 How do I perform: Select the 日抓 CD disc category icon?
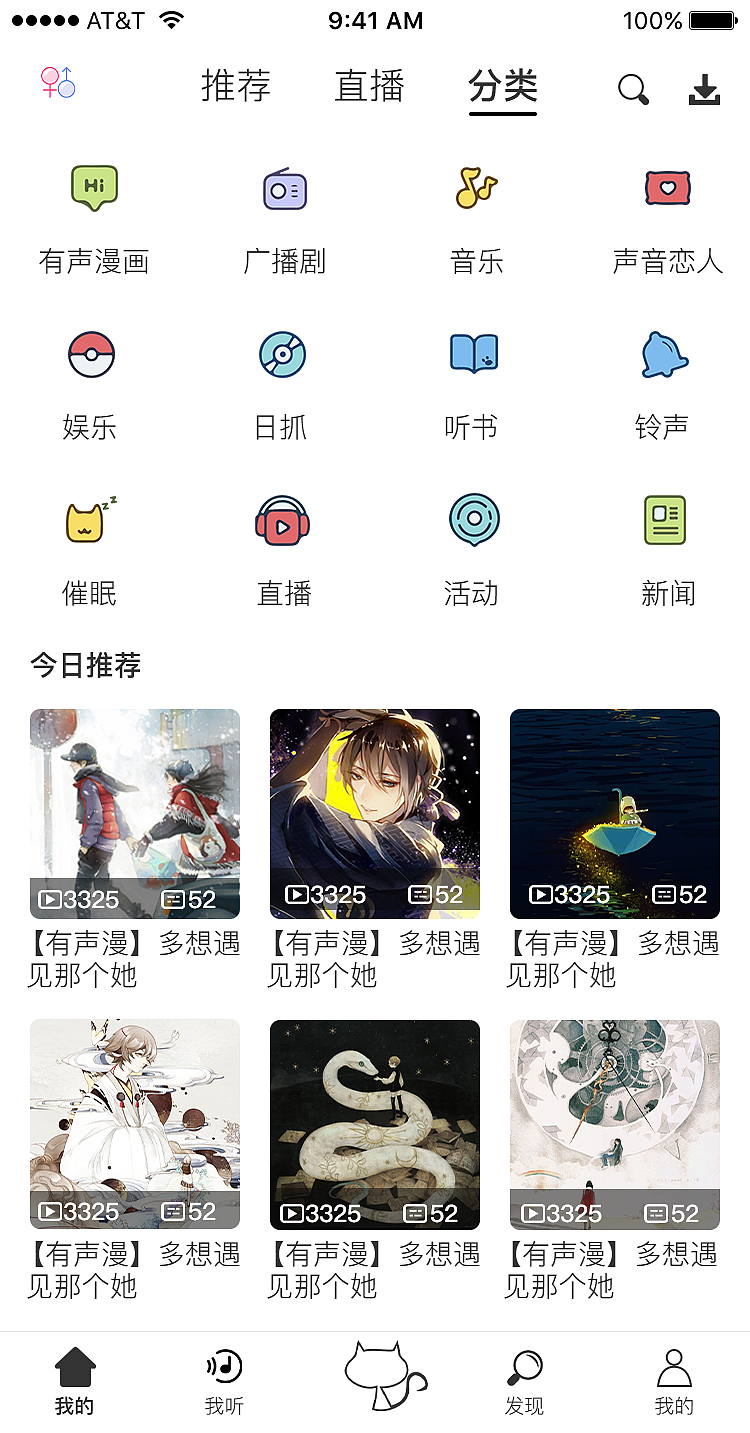[282, 353]
